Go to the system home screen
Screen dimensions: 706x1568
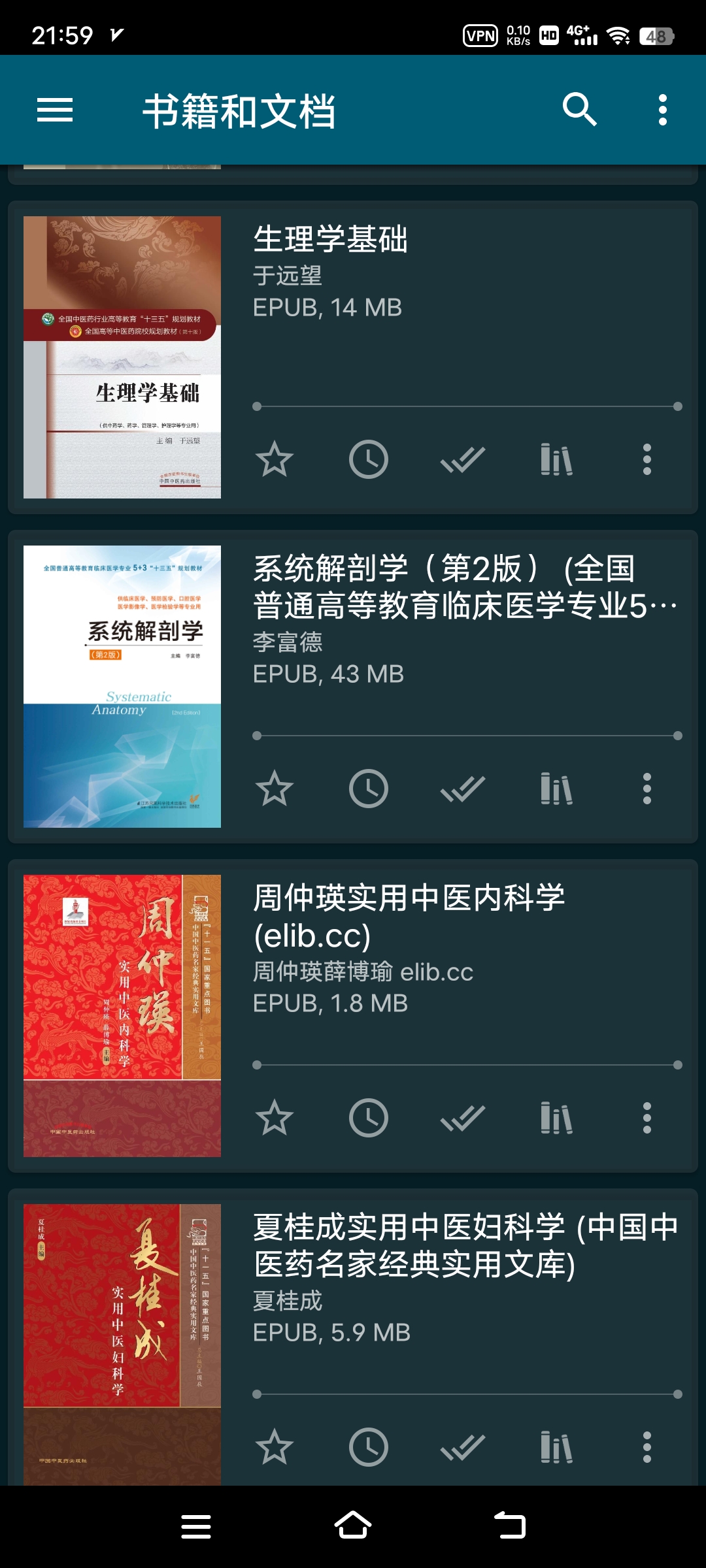pyautogui.click(x=353, y=1526)
